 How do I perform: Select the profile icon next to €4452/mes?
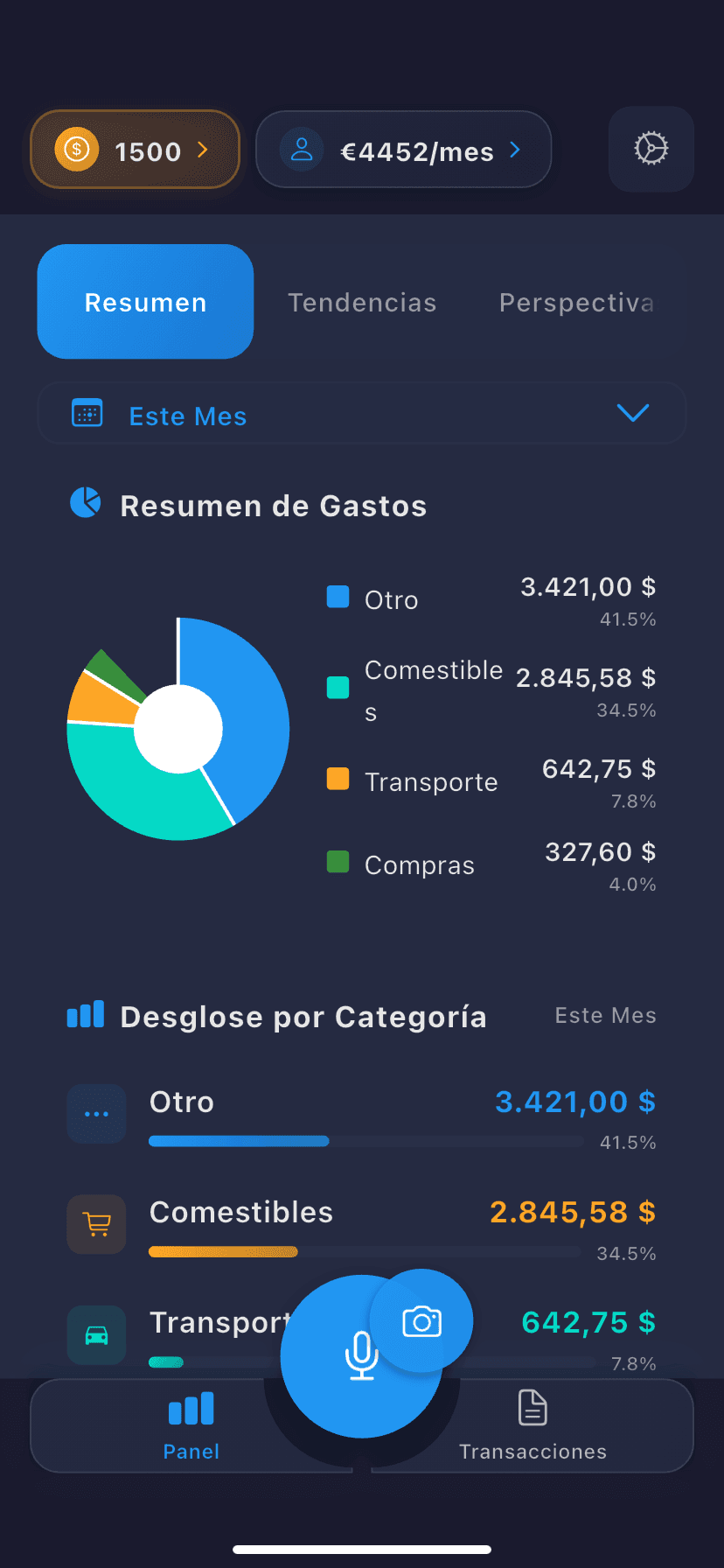pos(301,149)
